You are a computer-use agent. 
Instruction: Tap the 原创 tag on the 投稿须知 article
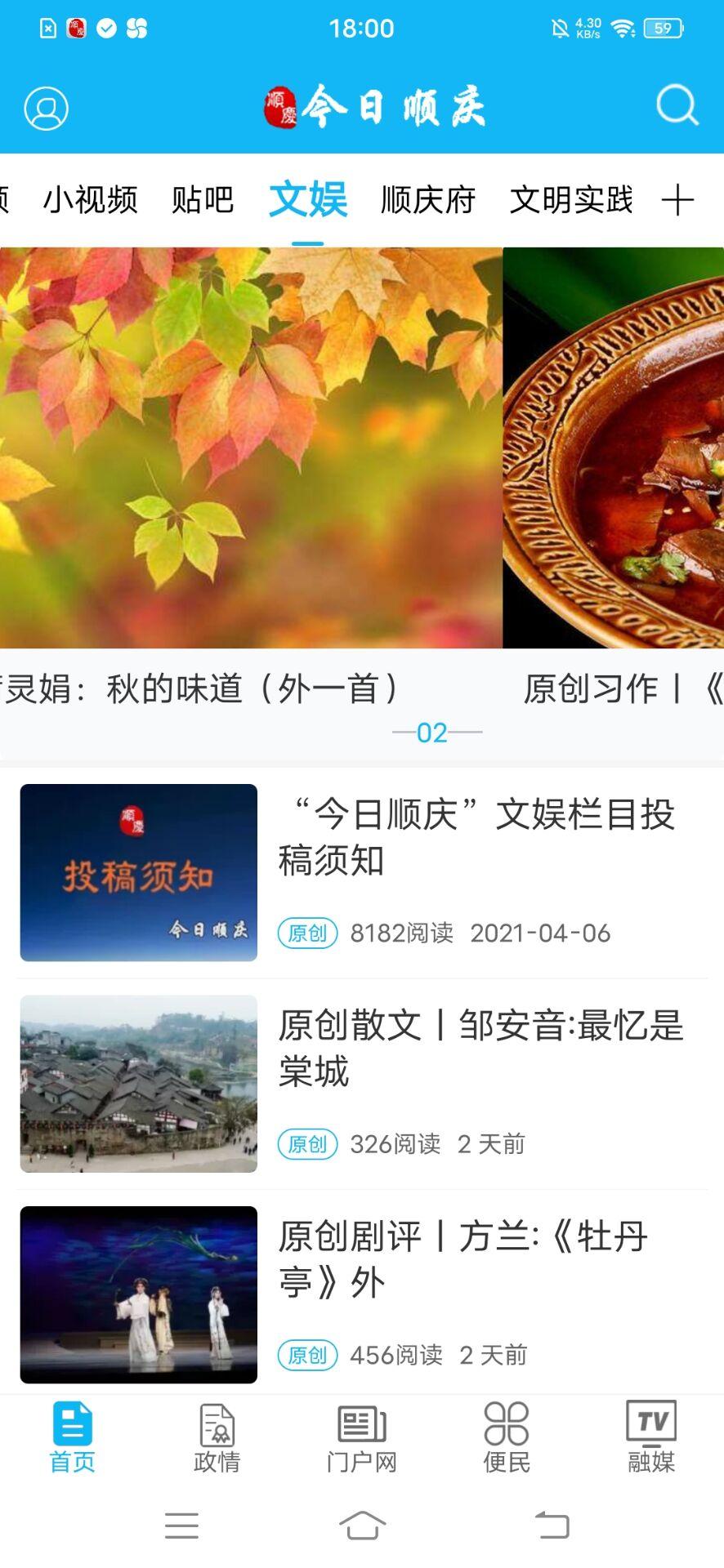tap(308, 932)
